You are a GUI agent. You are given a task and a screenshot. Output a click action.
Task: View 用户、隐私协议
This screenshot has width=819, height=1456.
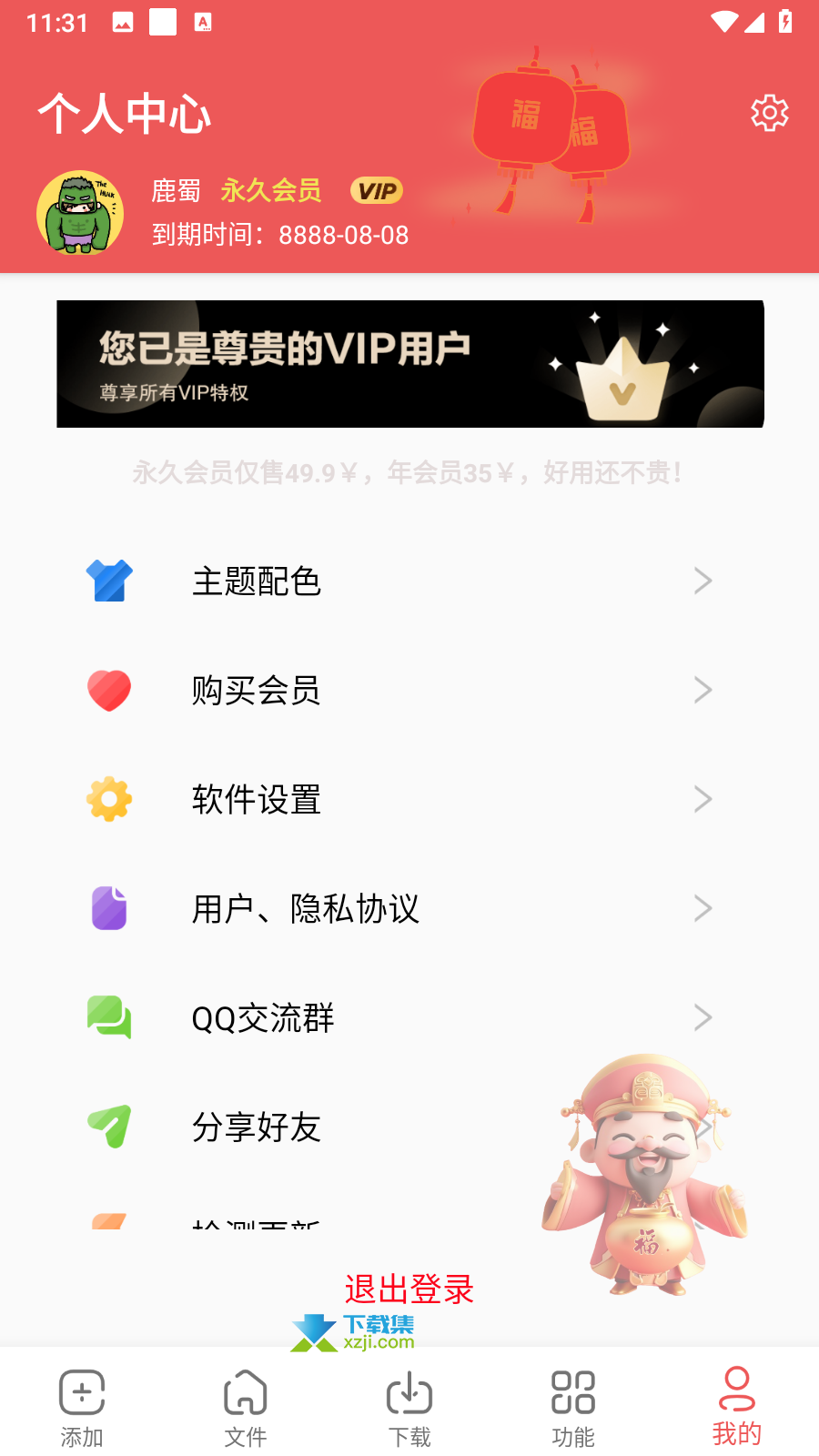click(409, 908)
